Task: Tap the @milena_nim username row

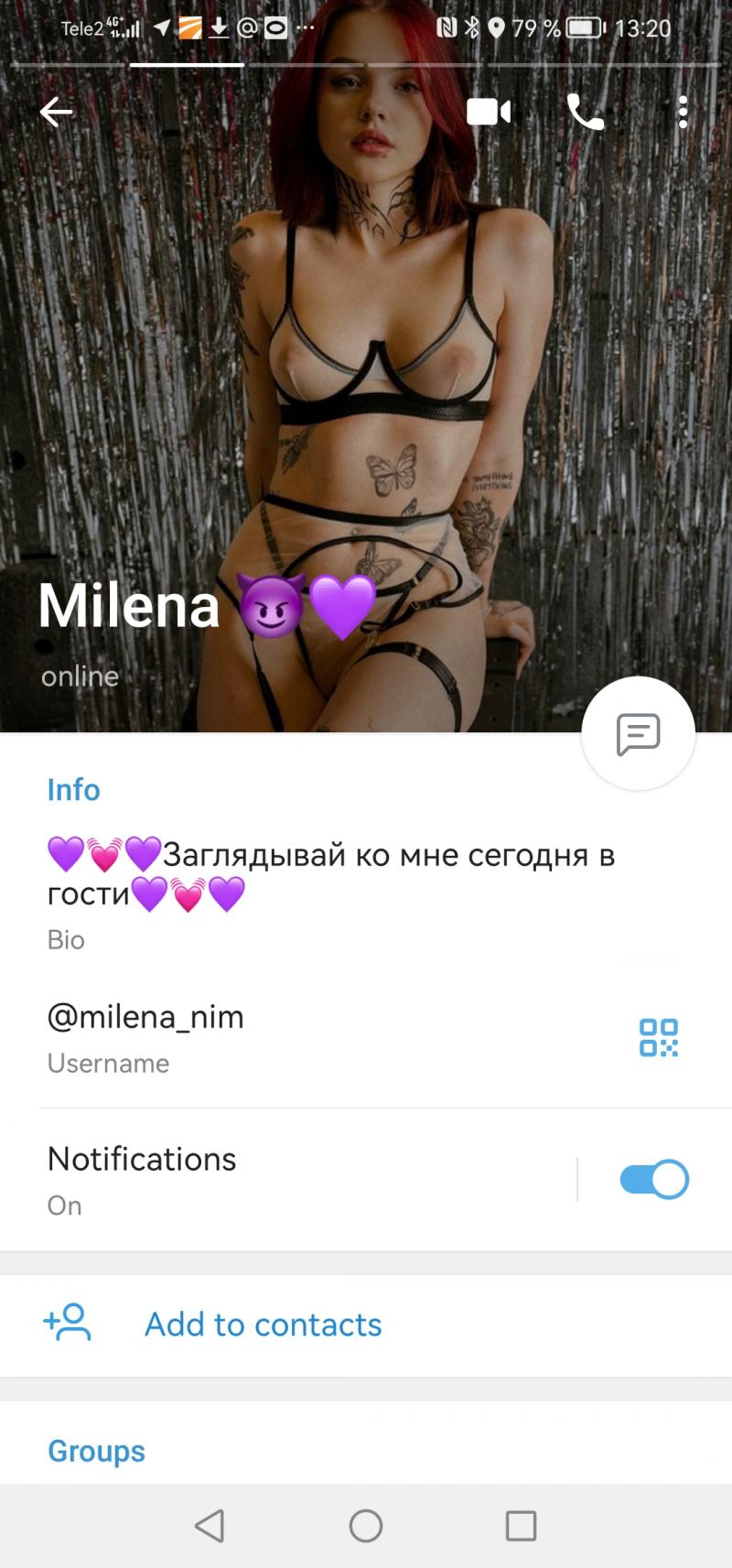Action: pos(274,1038)
